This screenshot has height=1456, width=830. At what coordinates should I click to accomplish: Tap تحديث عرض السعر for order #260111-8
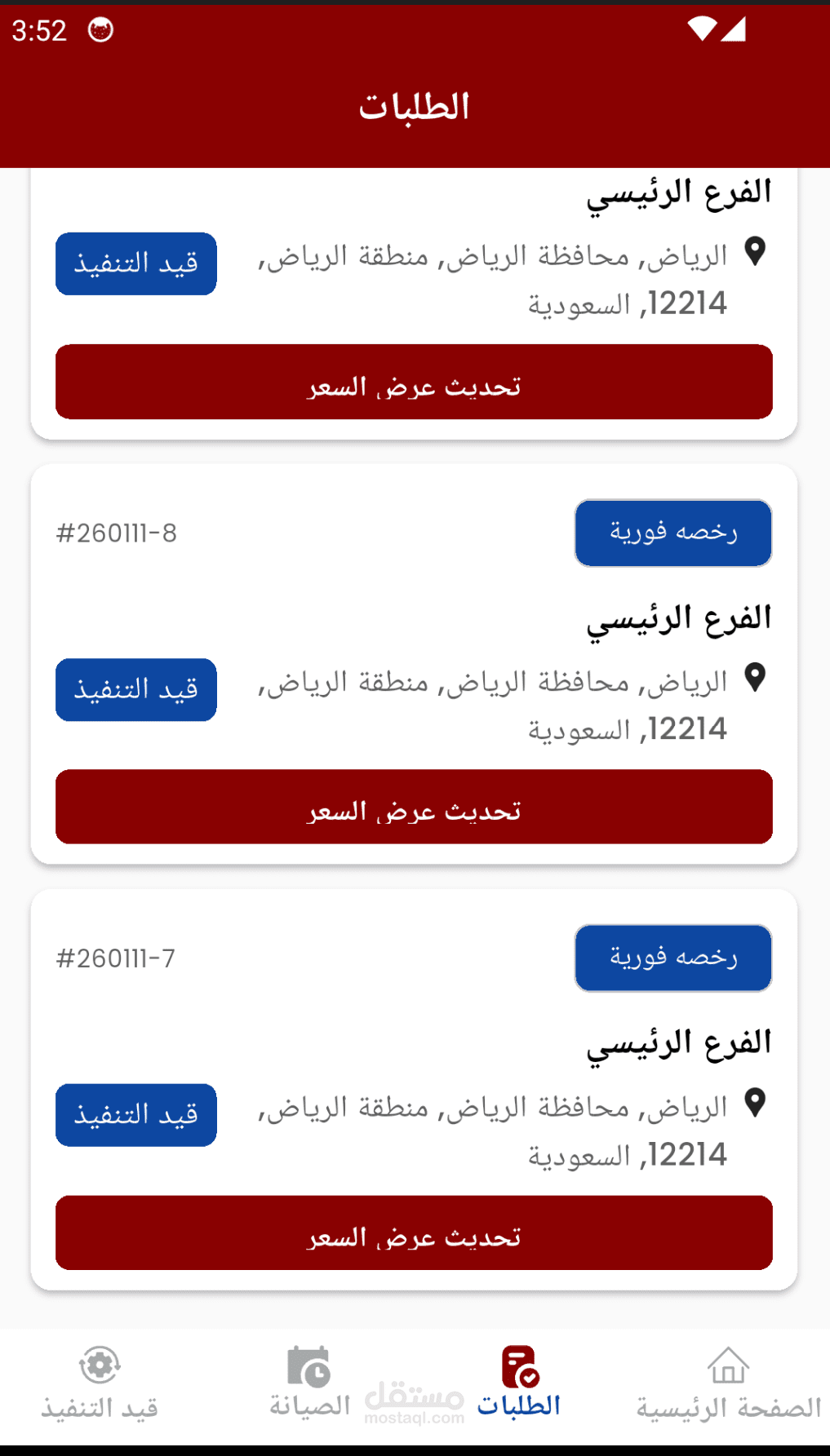click(414, 807)
